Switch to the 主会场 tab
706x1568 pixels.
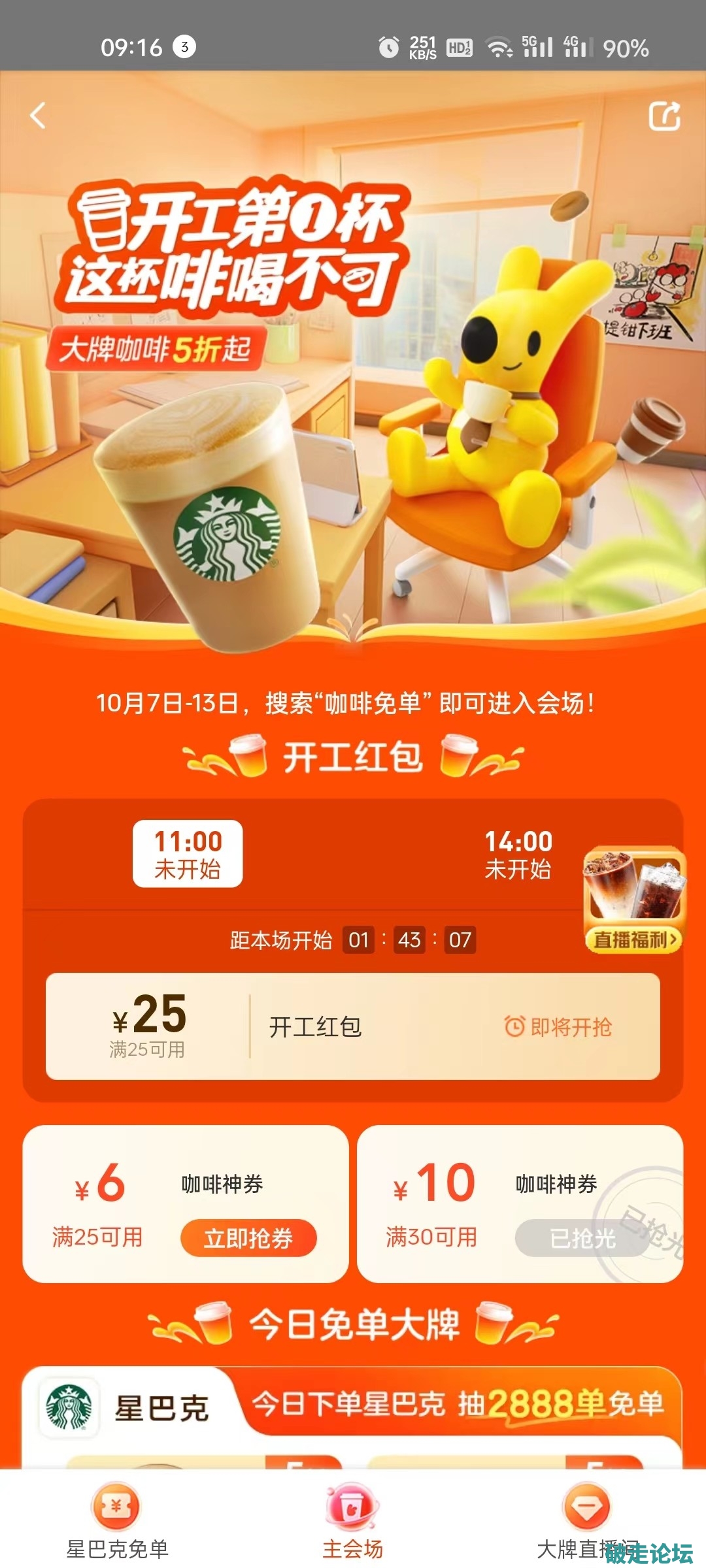tap(352, 1522)
